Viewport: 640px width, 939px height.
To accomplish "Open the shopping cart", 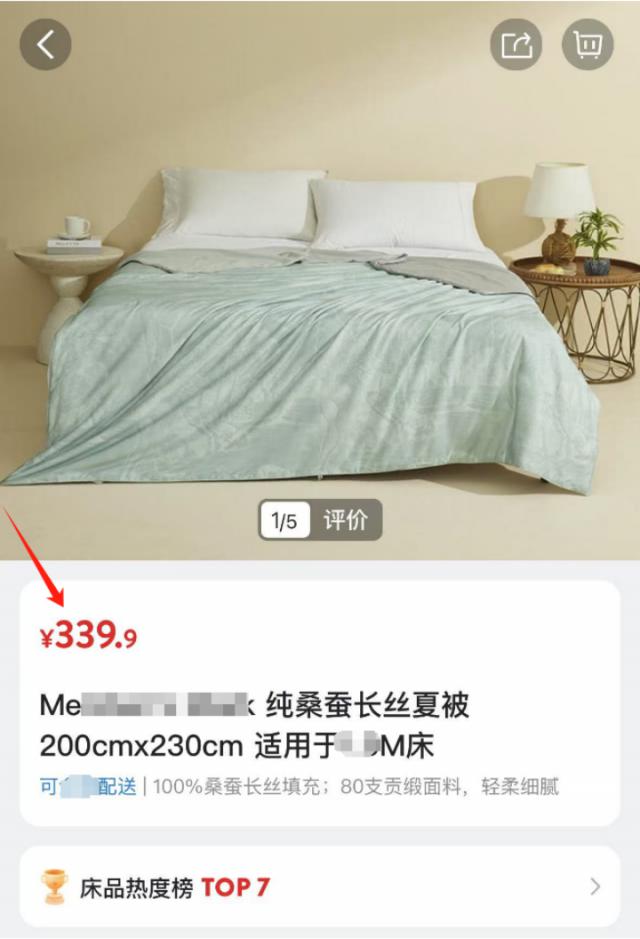I will (x=587, y=45).
